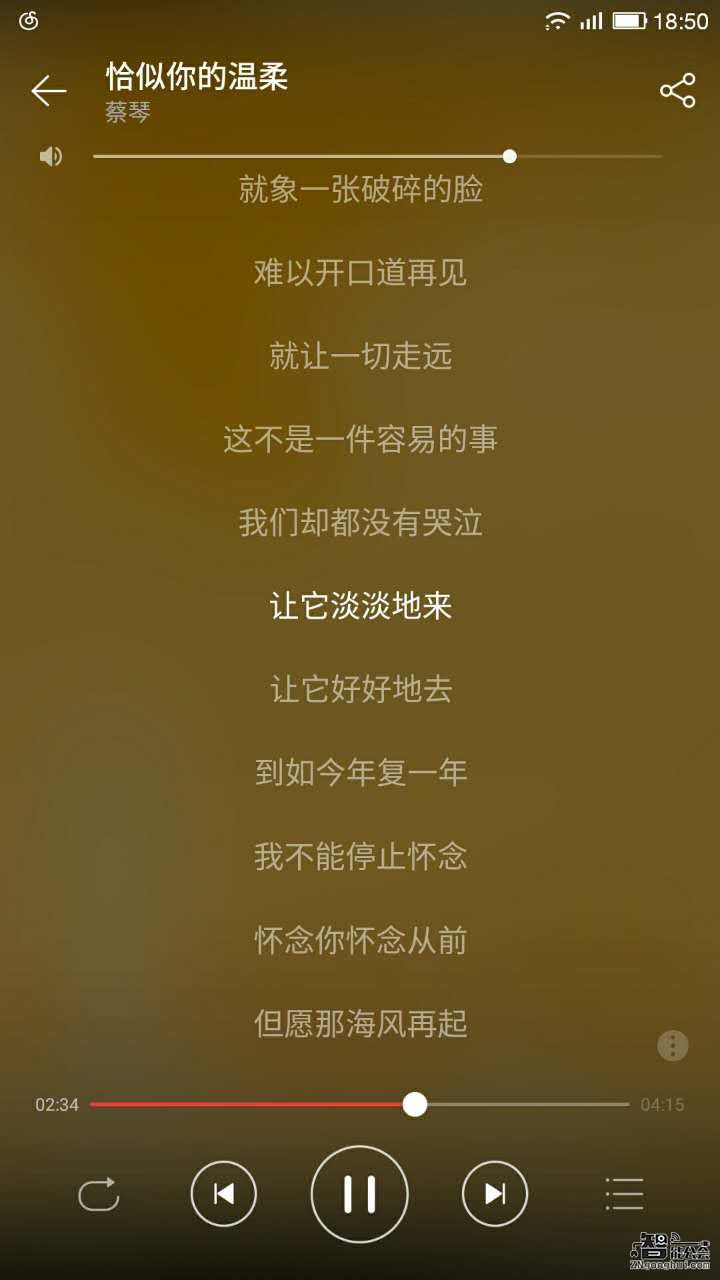720x1280 pixels.
Task: Open the more options dots above the progress bar
Action: point(670,1044)
